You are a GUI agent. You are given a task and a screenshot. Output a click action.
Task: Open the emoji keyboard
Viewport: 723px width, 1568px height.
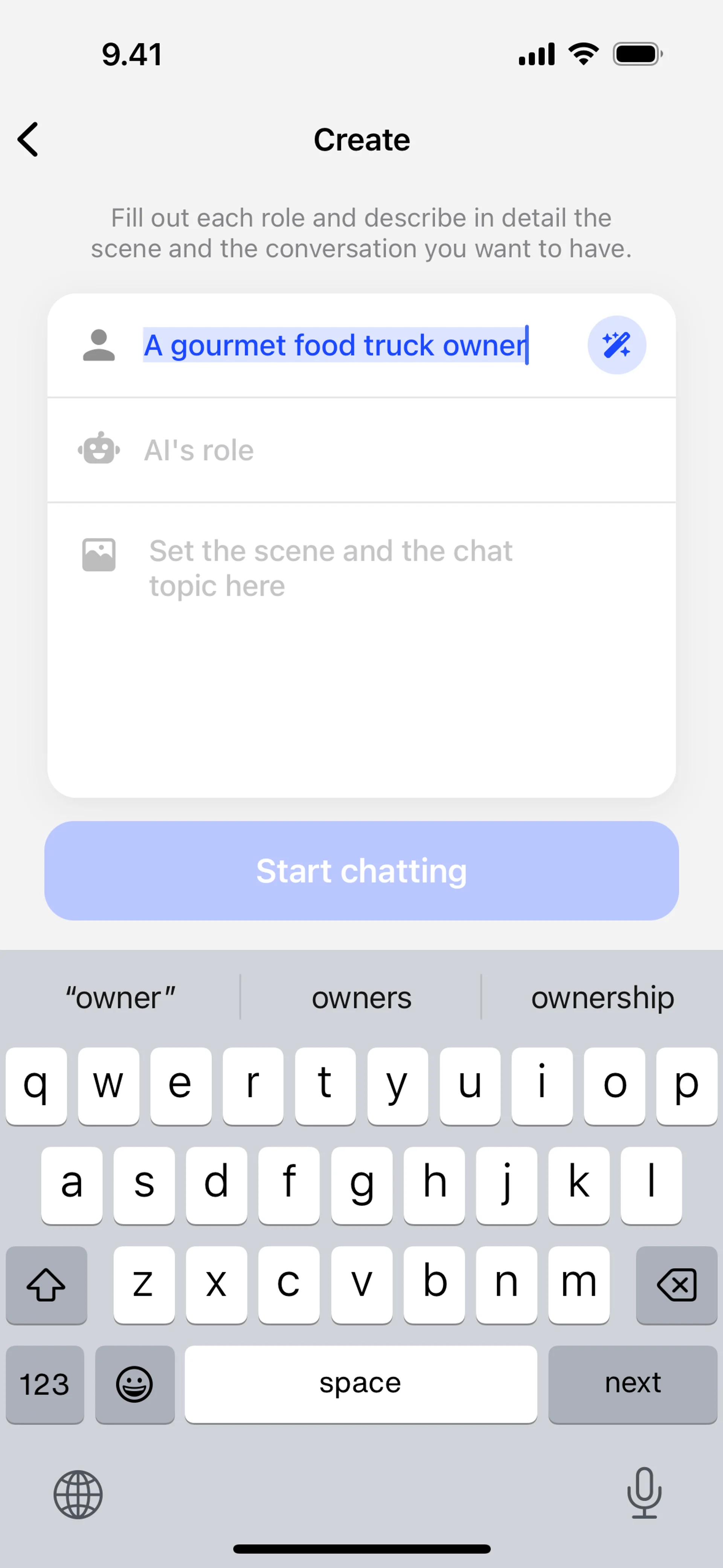134,1383
